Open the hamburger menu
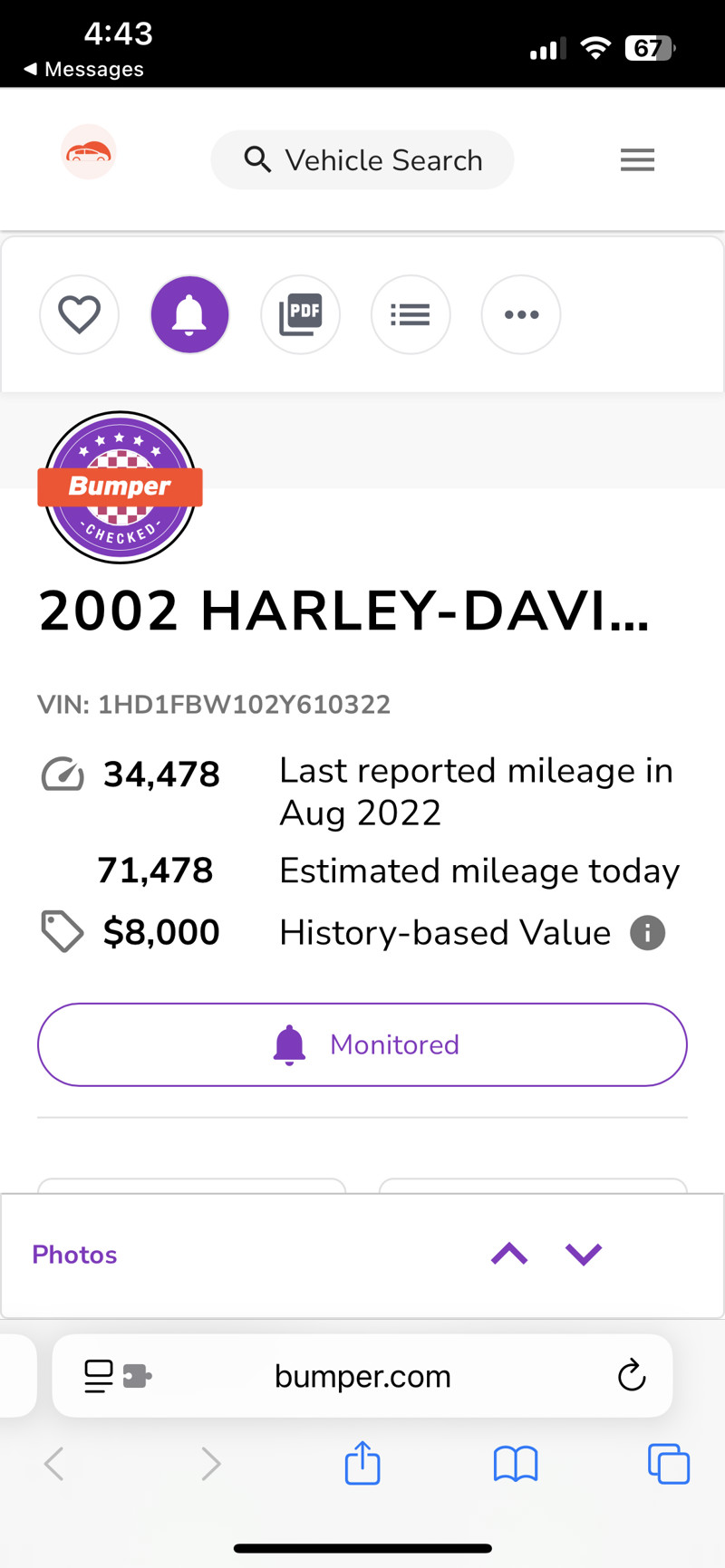725x1568 pixels. [637, 160]
